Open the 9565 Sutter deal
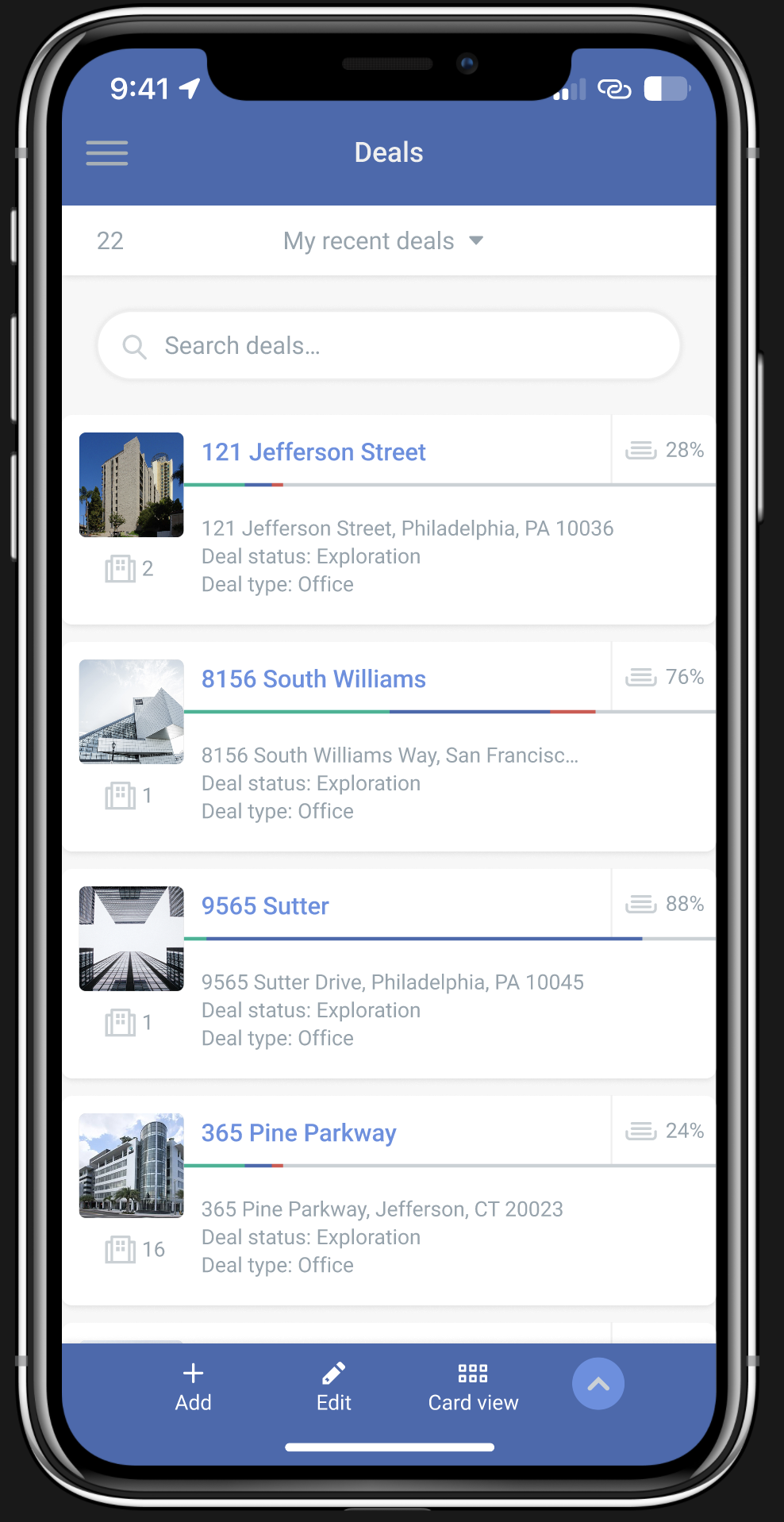This screenshot has width=784, height=1522. click(x=265, y=906)
